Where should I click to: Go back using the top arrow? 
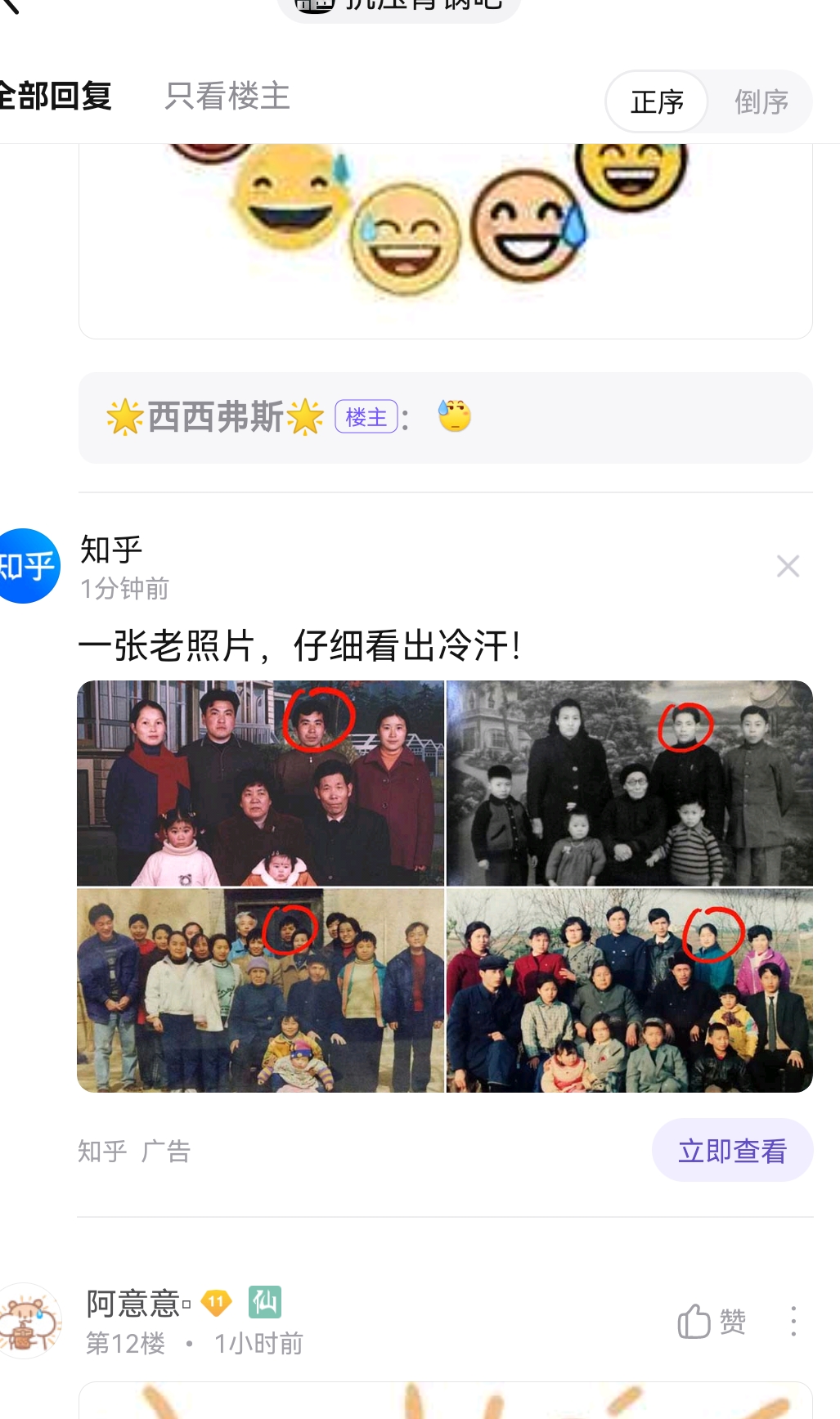[10, 7]
